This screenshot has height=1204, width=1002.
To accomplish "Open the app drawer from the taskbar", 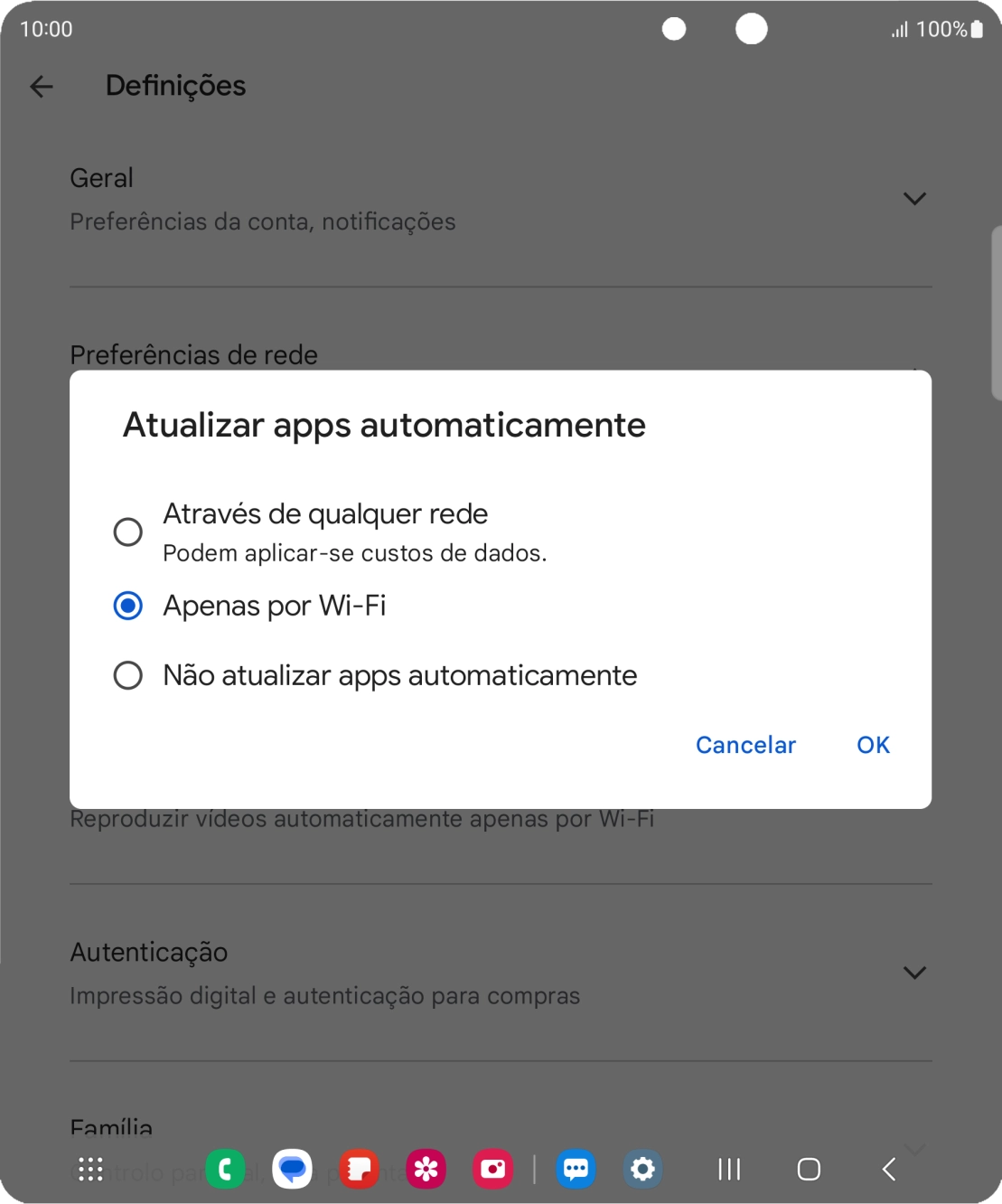I will tap(89, 1169).
